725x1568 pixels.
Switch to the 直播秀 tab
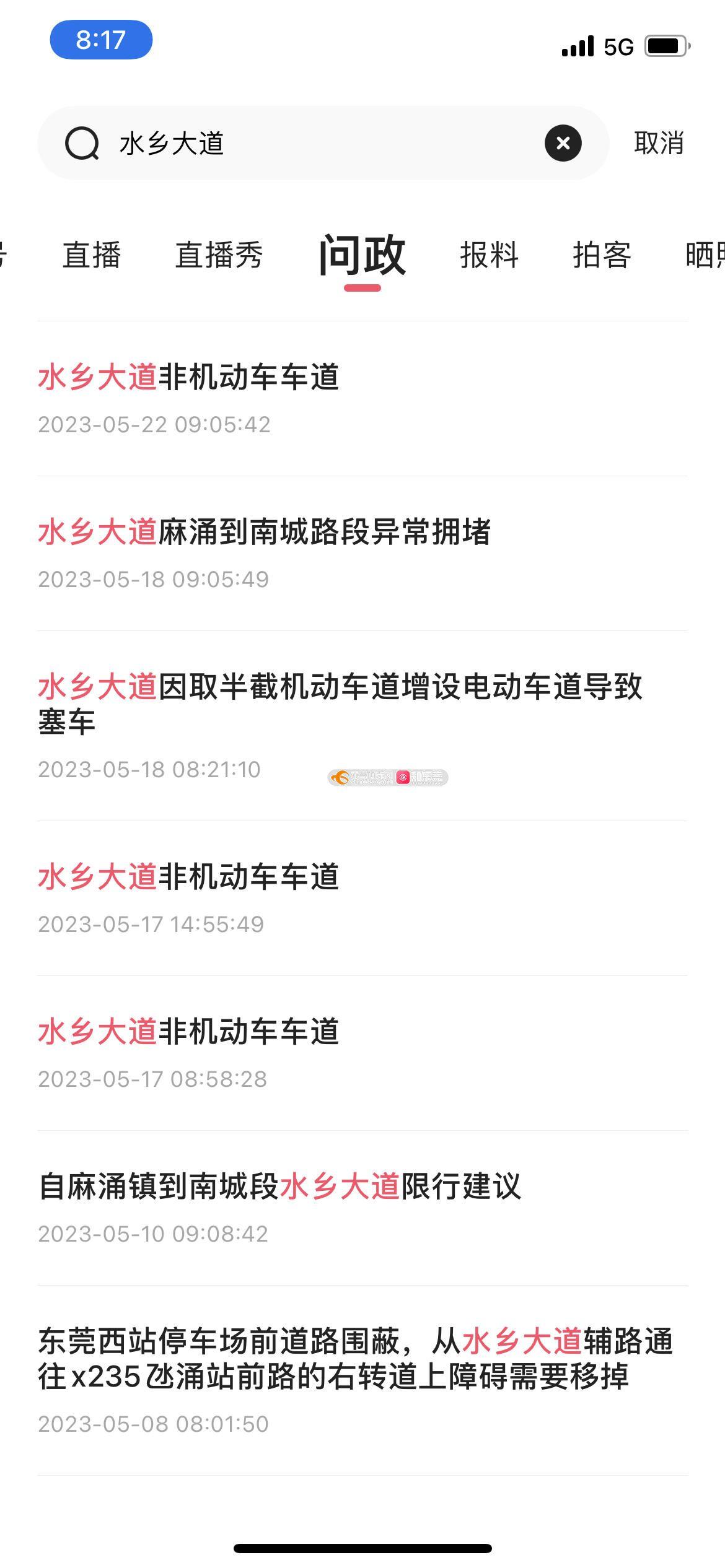219,255
